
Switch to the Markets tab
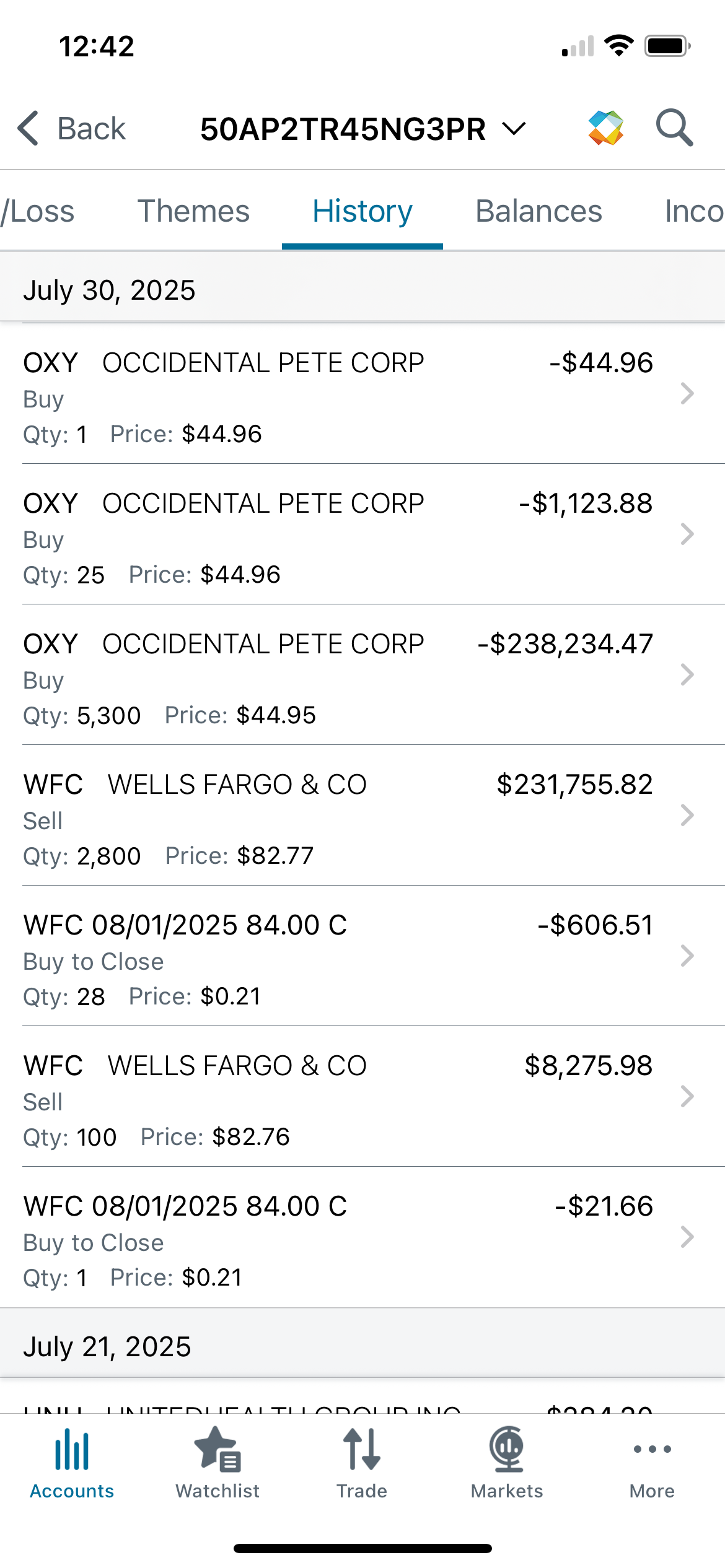coord(507,1463)
